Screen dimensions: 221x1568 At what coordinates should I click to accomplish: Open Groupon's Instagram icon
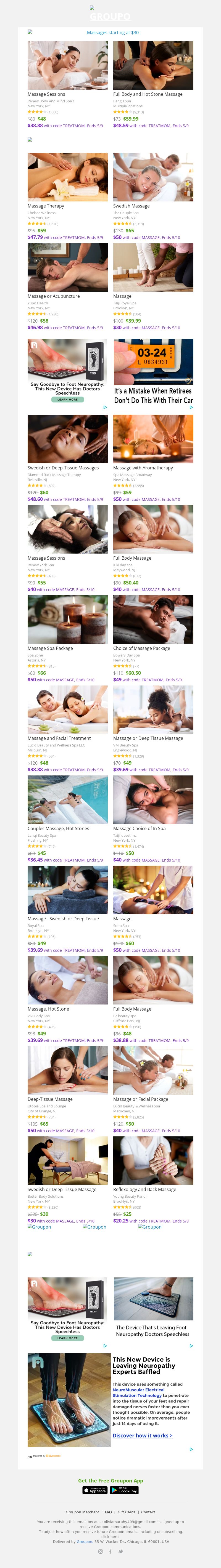click(x=101, y=1551)
